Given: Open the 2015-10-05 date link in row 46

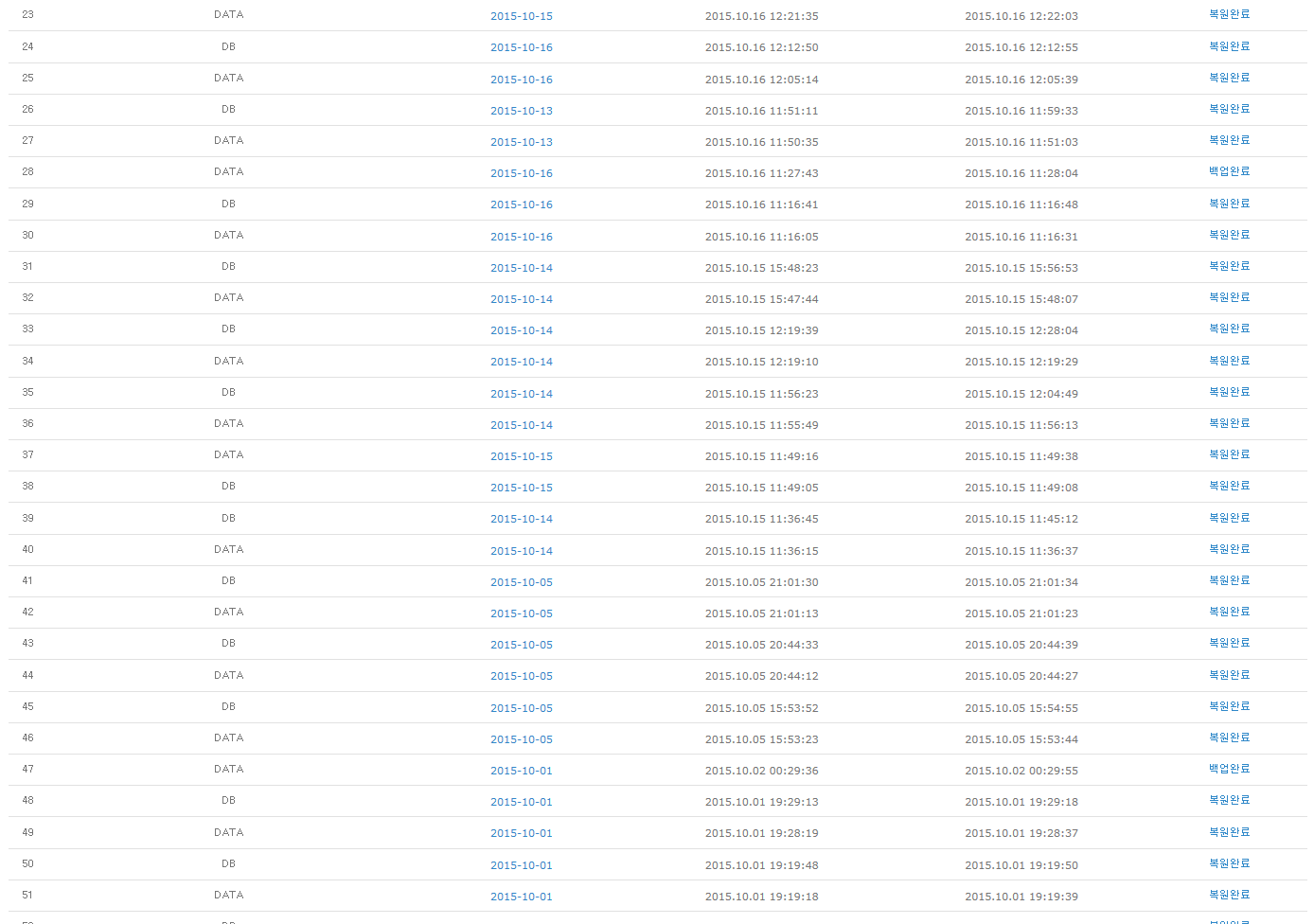Looking at the screenshot, I should point(521,739).
